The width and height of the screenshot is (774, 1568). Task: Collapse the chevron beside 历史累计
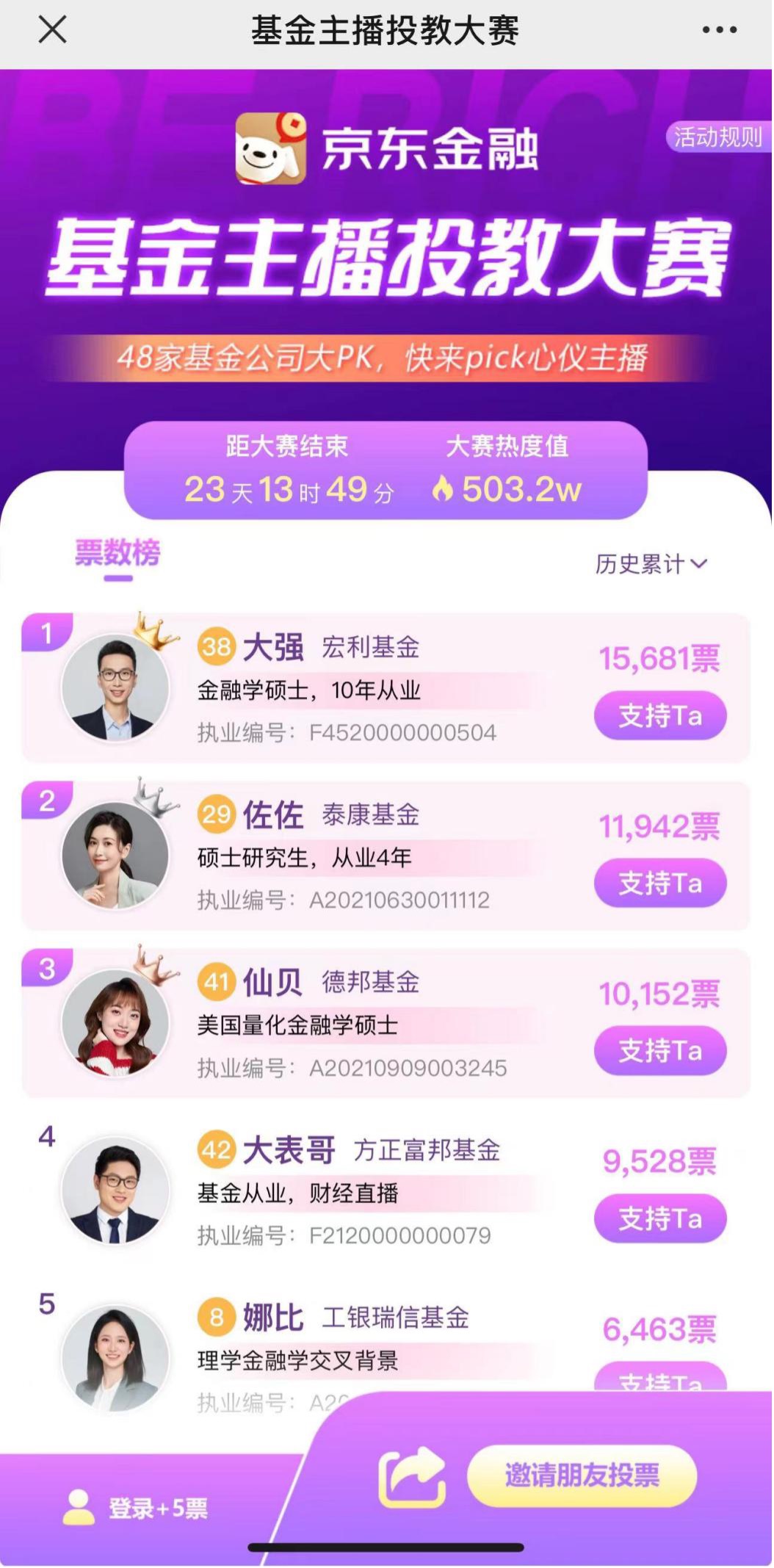click(698, 565)
